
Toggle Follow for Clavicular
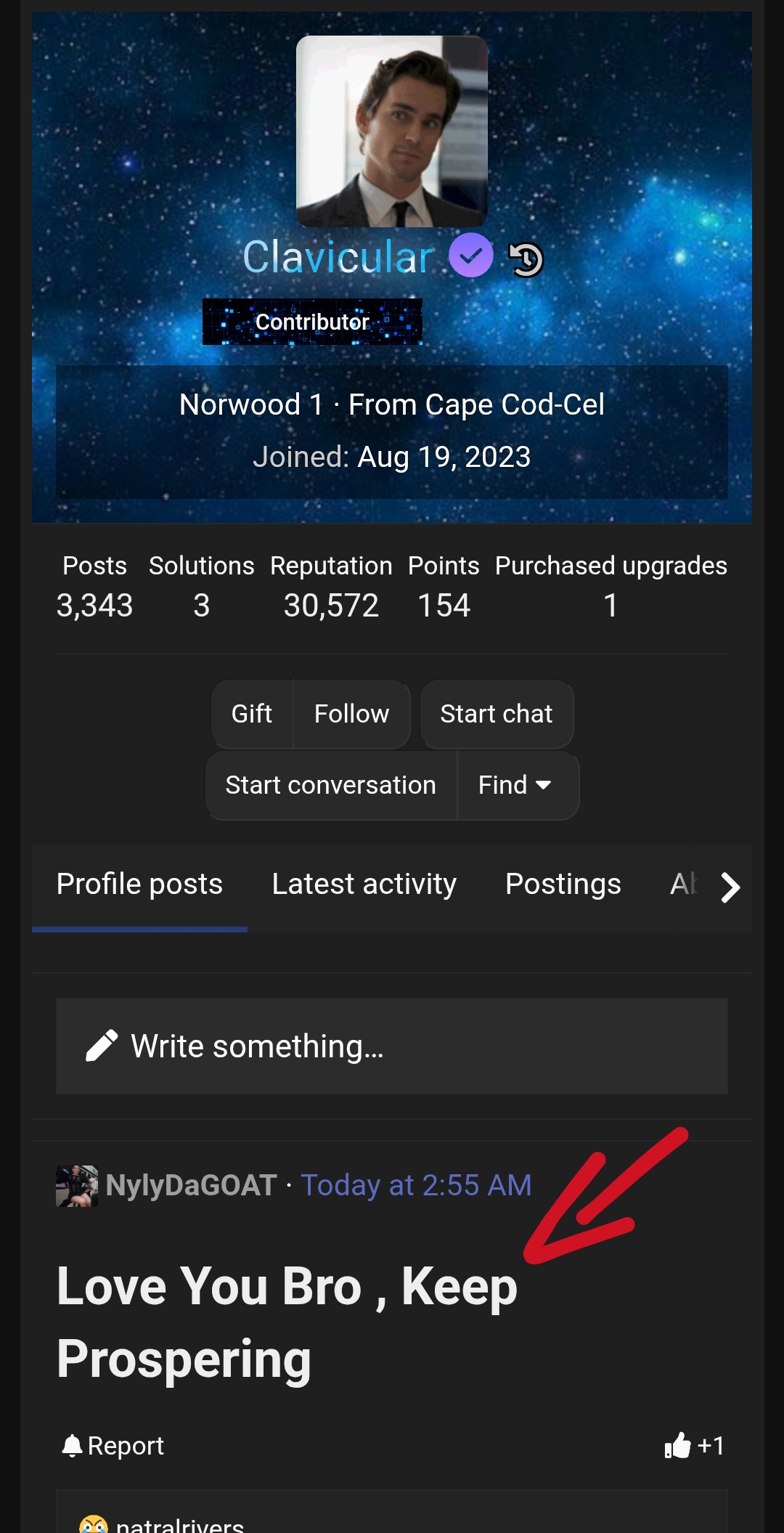351,714
